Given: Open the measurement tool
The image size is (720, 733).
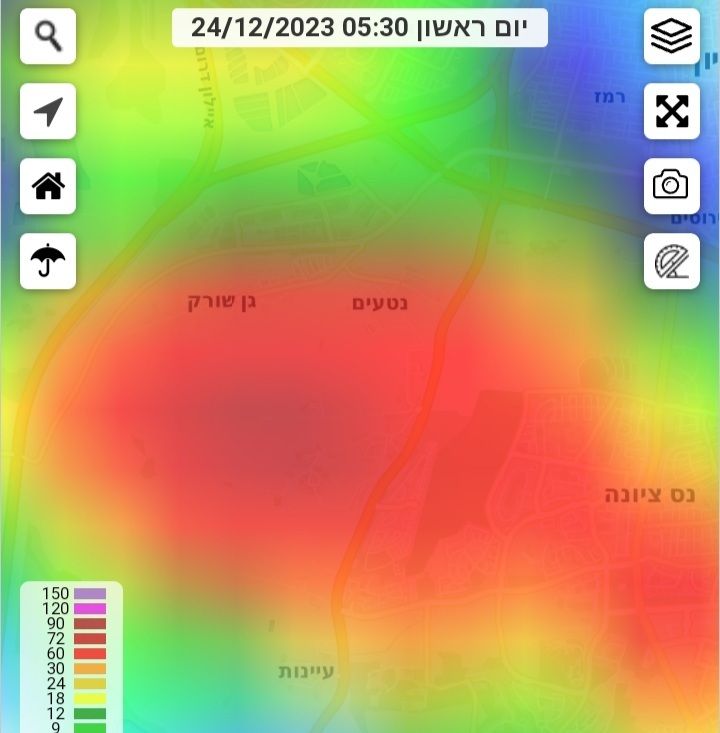Looking at the screenshot, I should 671,261.
